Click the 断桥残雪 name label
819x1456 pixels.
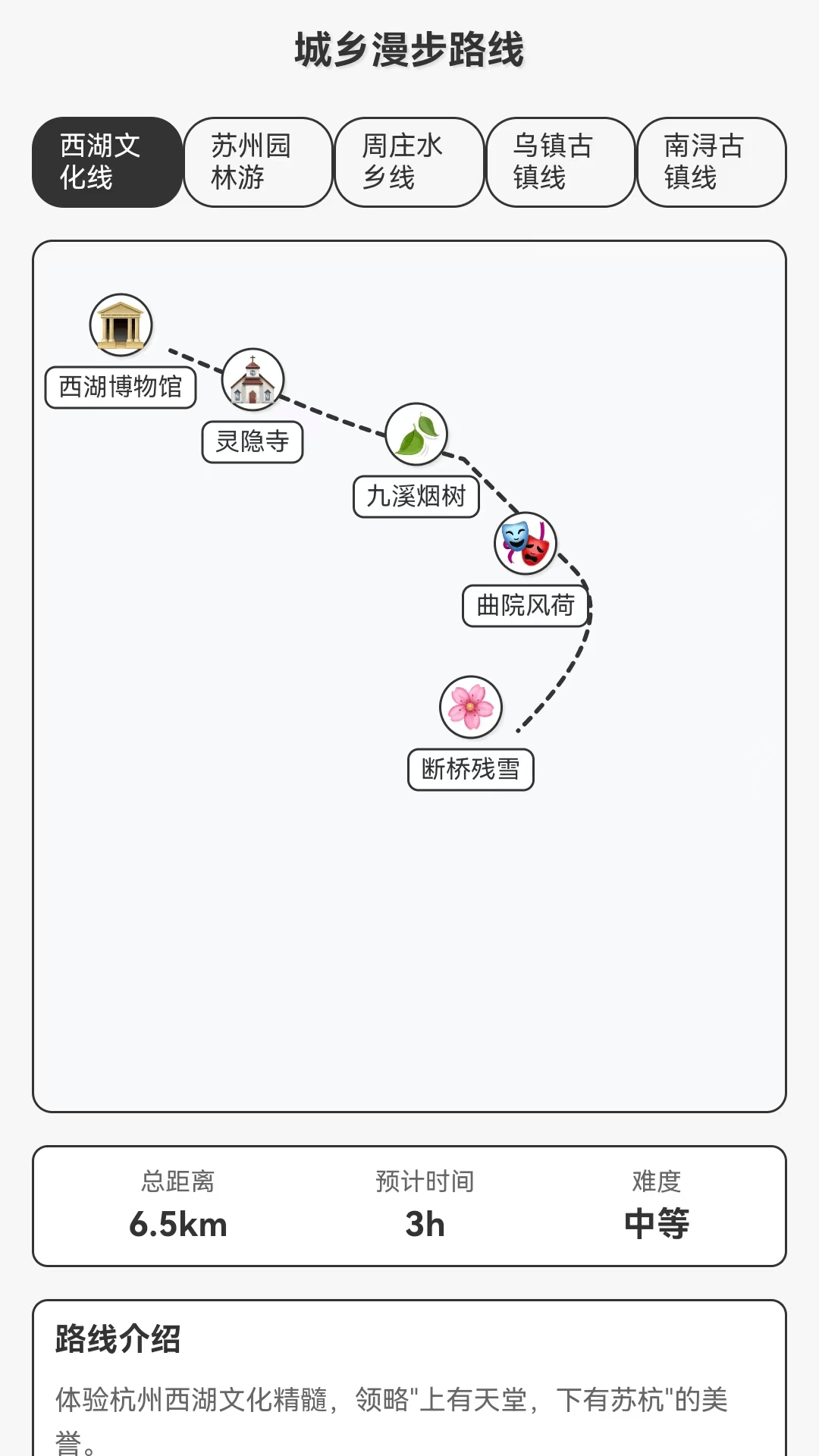point(470,769)
